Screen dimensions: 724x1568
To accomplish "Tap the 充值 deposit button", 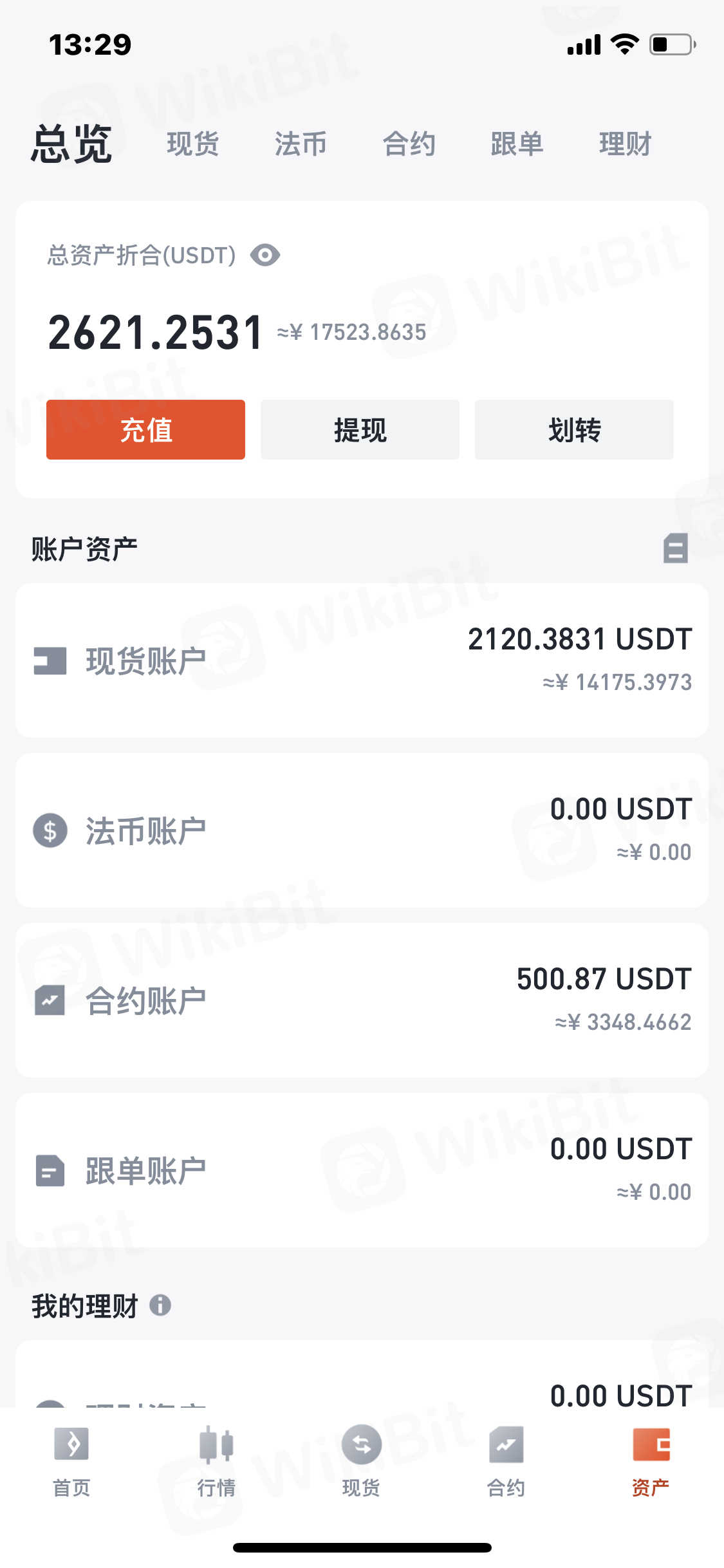I will (145, 429).
